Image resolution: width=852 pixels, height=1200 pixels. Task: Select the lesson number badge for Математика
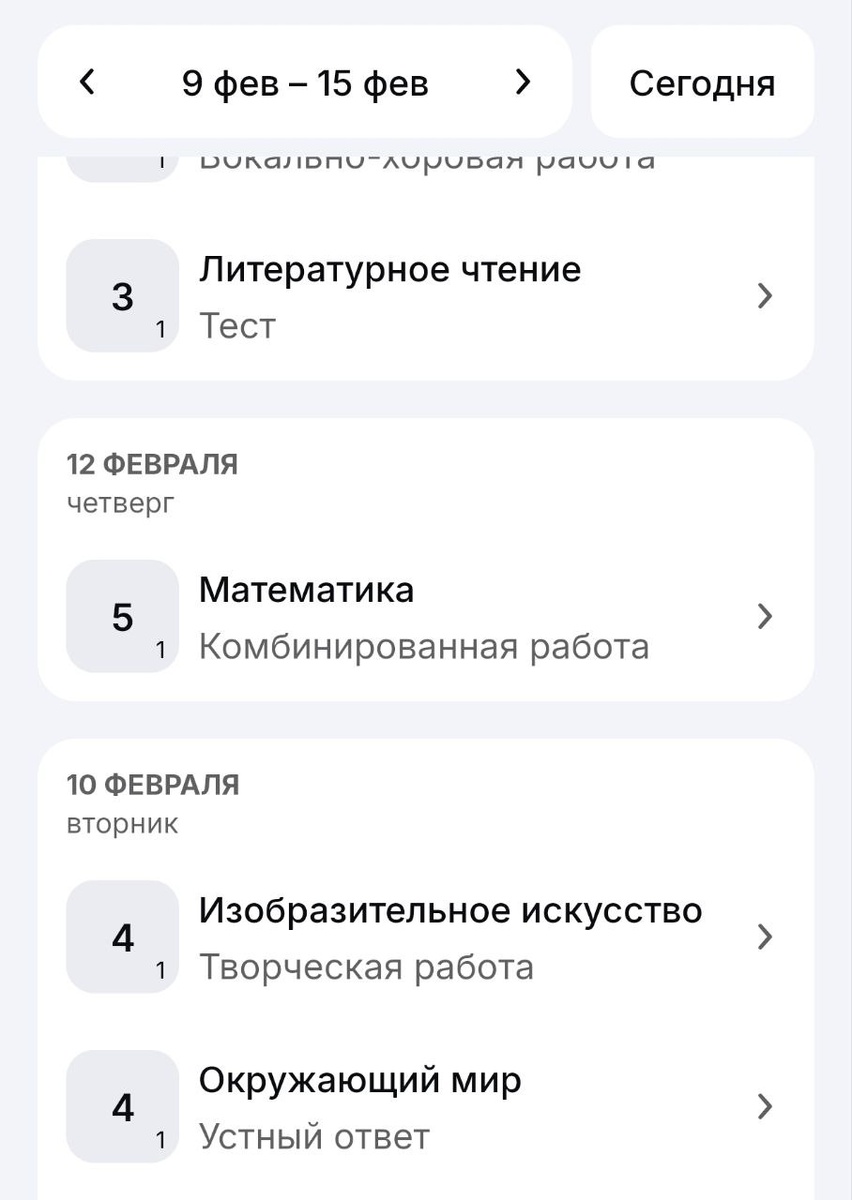121,616
